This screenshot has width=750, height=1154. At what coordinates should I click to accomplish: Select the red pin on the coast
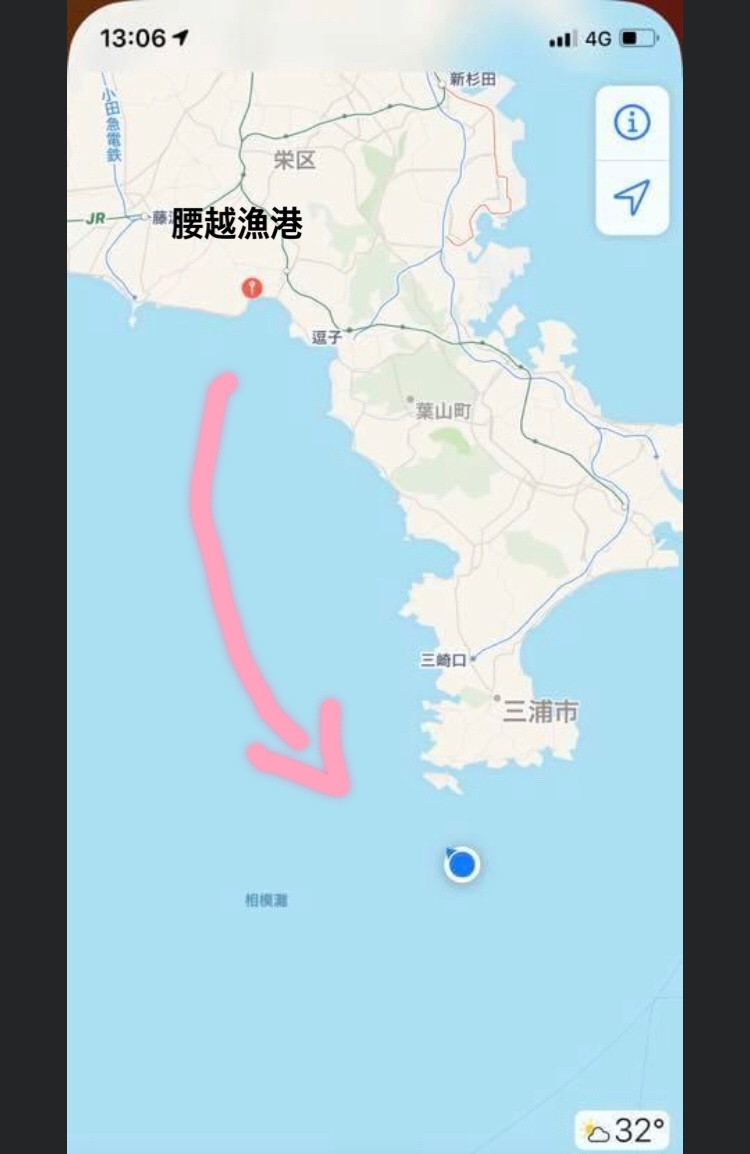point(252,288)
